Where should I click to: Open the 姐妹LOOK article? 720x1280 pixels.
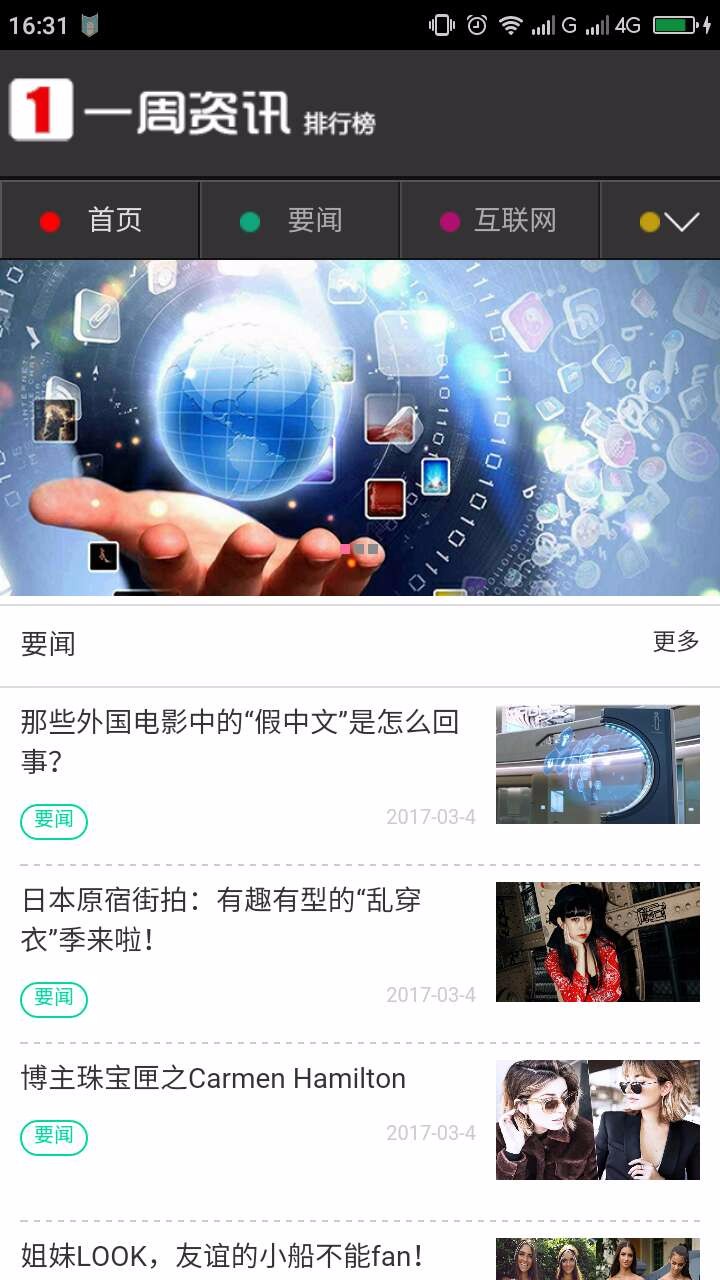222,1256
